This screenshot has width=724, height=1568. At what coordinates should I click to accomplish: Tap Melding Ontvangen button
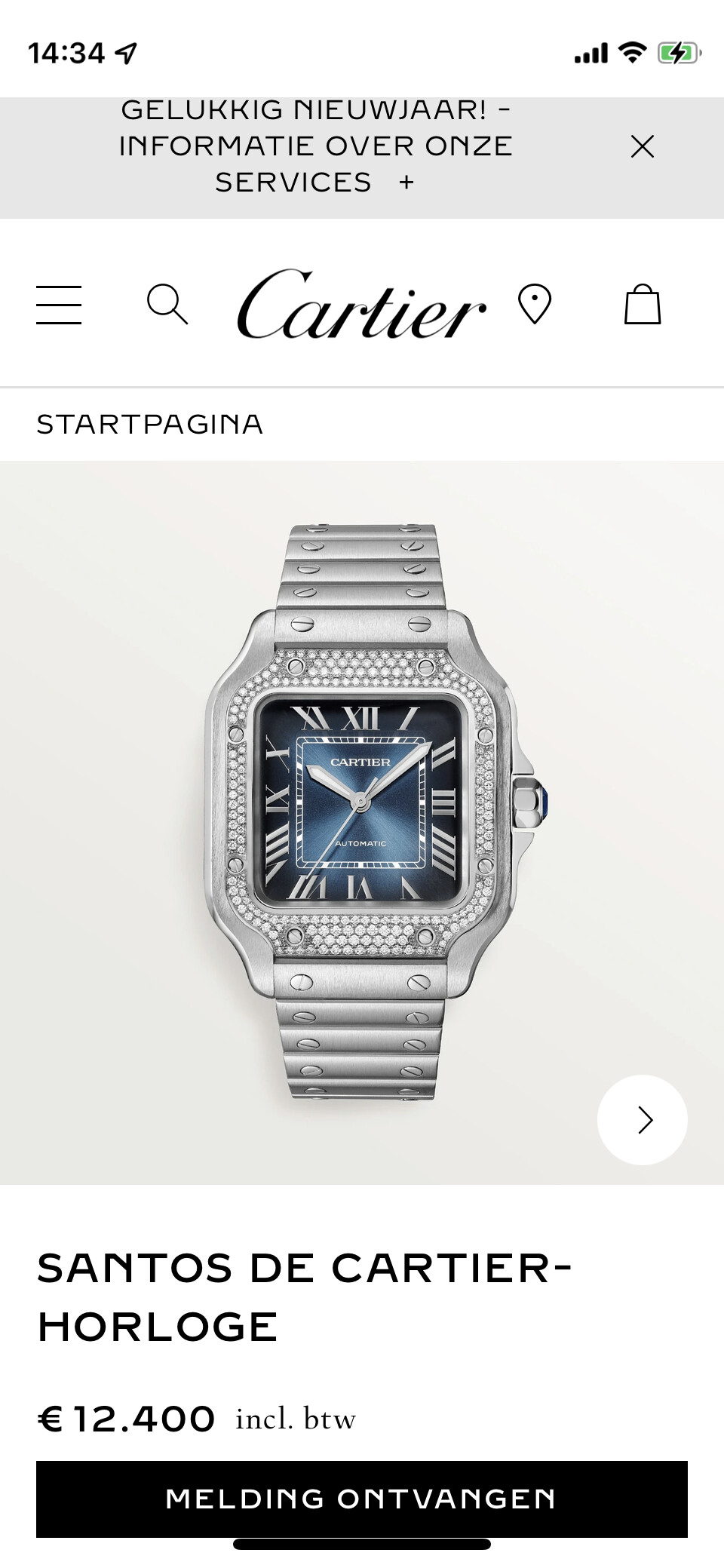pyautogui.click(x=362, y=1499)
